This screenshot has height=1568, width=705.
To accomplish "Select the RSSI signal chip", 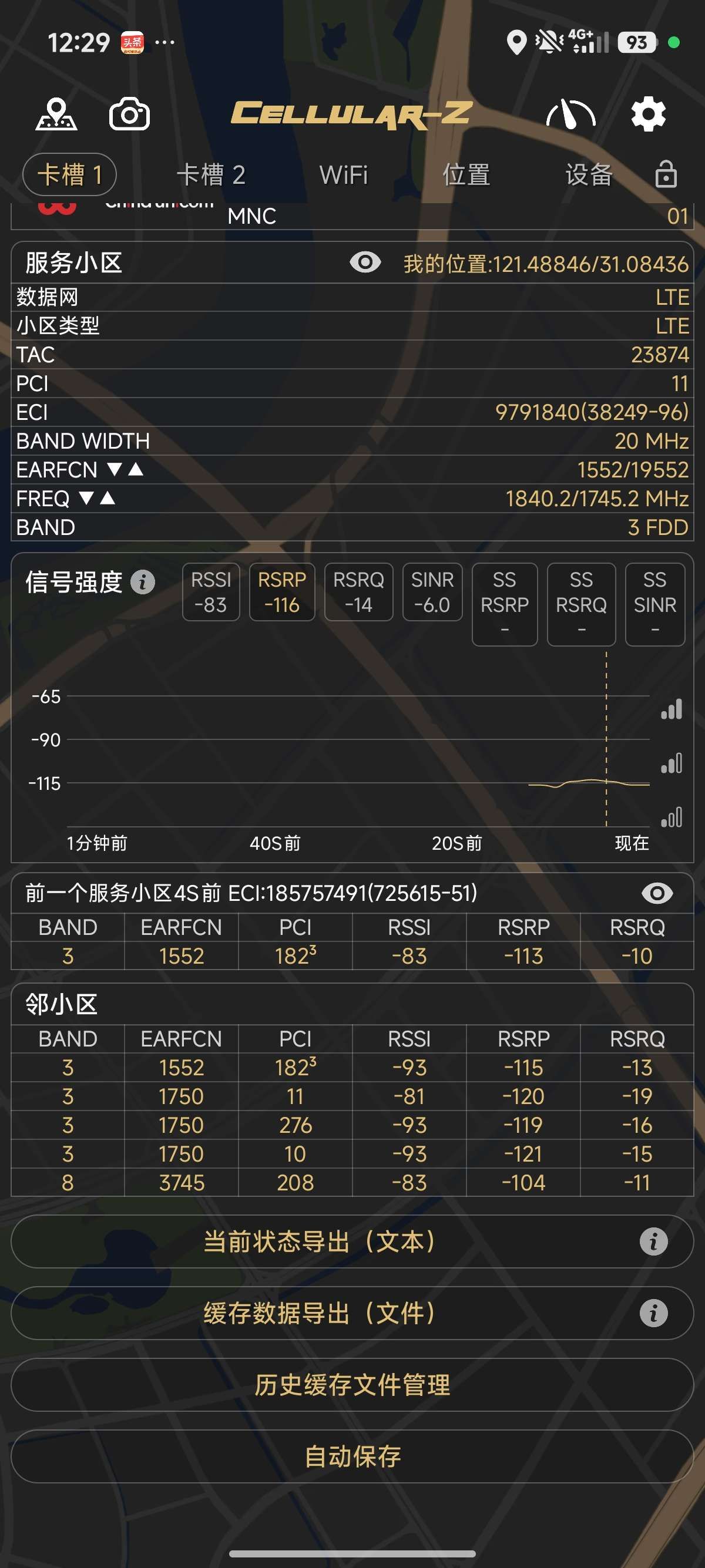I will (x=211, y=593).
